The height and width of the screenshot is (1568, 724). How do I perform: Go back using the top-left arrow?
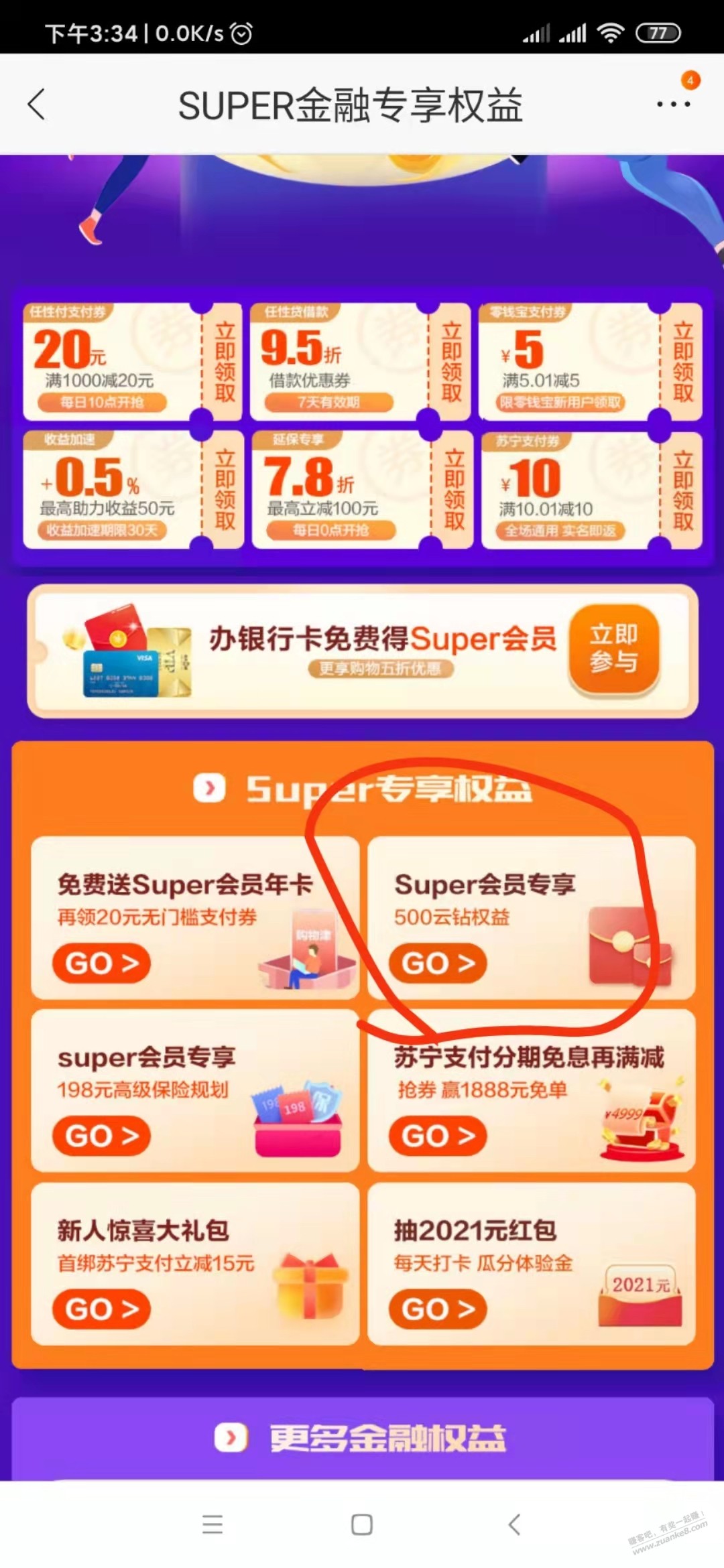coord(37,105)
